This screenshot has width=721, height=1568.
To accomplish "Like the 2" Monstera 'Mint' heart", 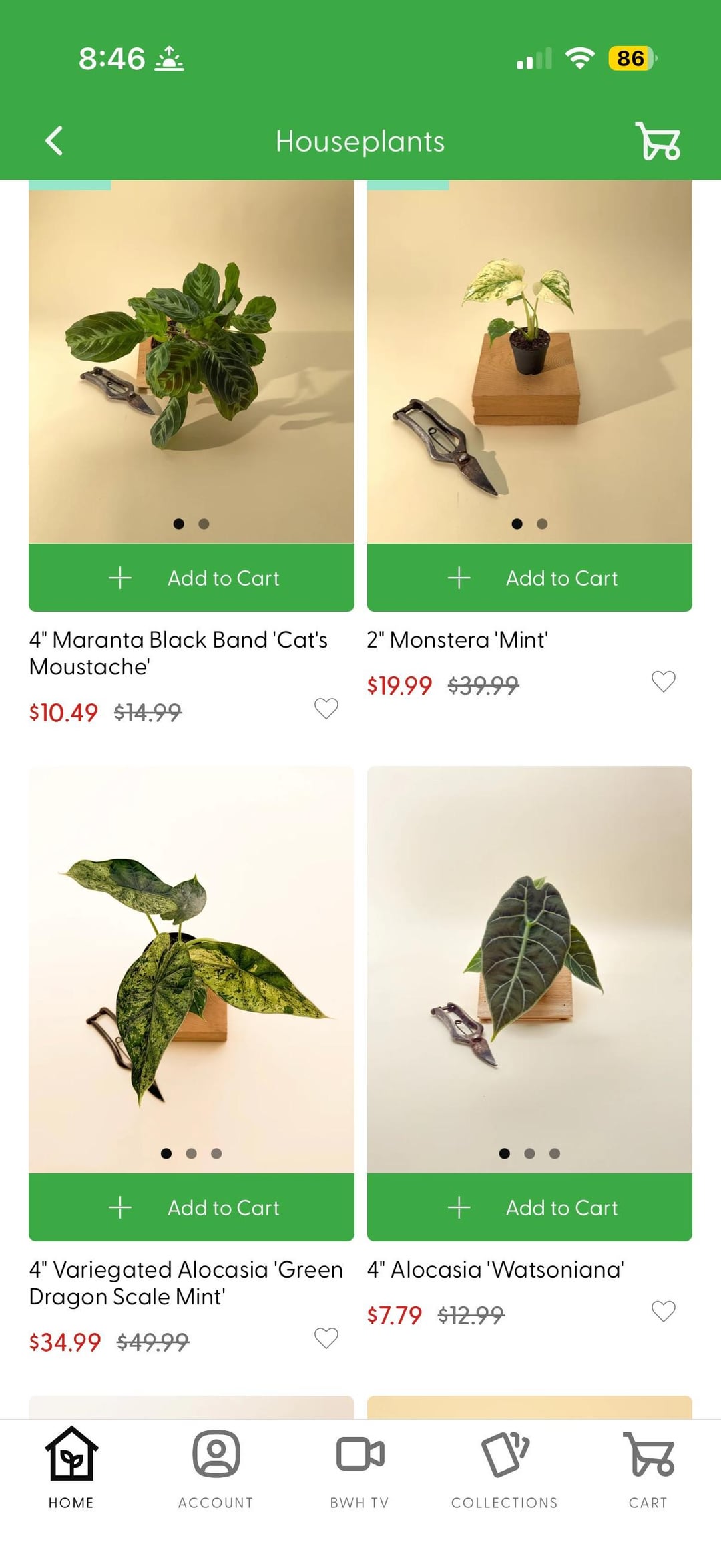I will point(663,681).
